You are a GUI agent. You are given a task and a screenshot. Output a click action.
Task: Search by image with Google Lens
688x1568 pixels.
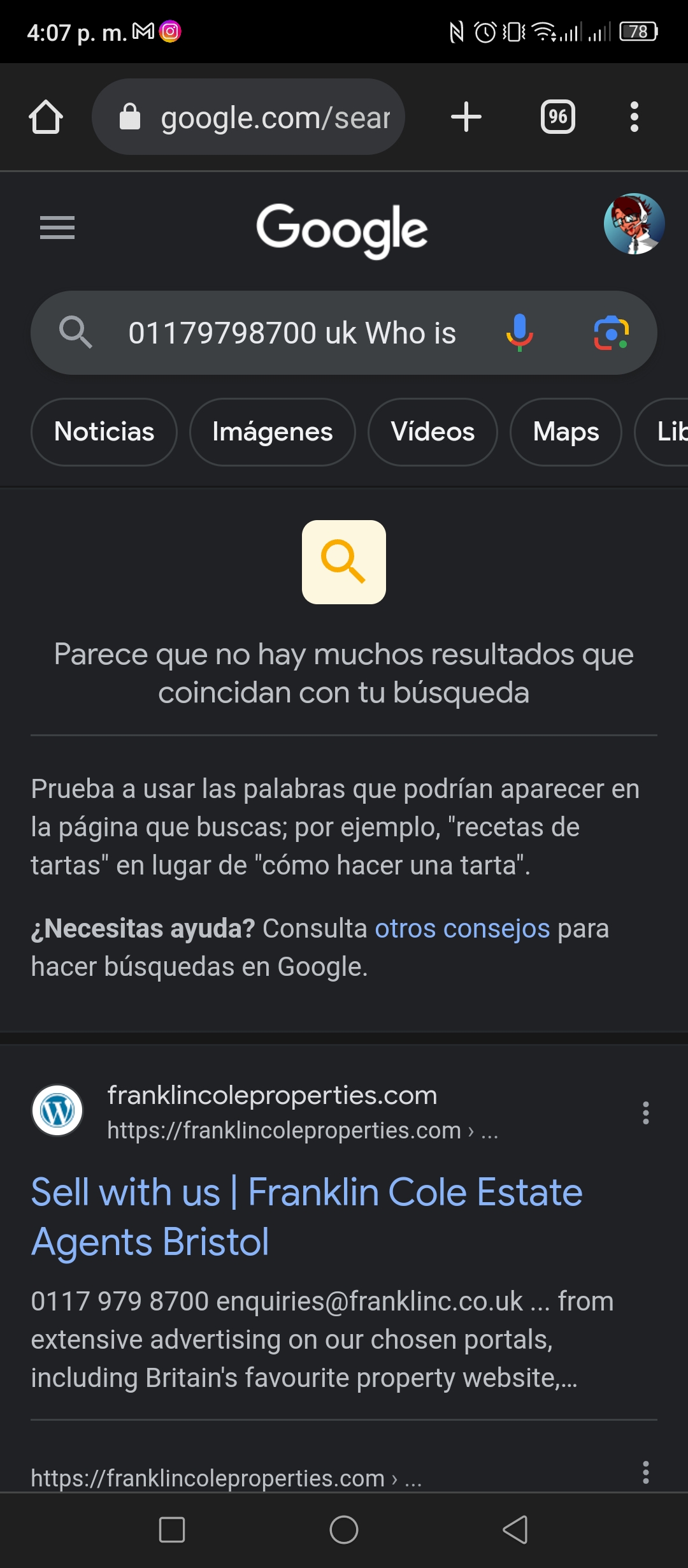click(x=612, y=333)
